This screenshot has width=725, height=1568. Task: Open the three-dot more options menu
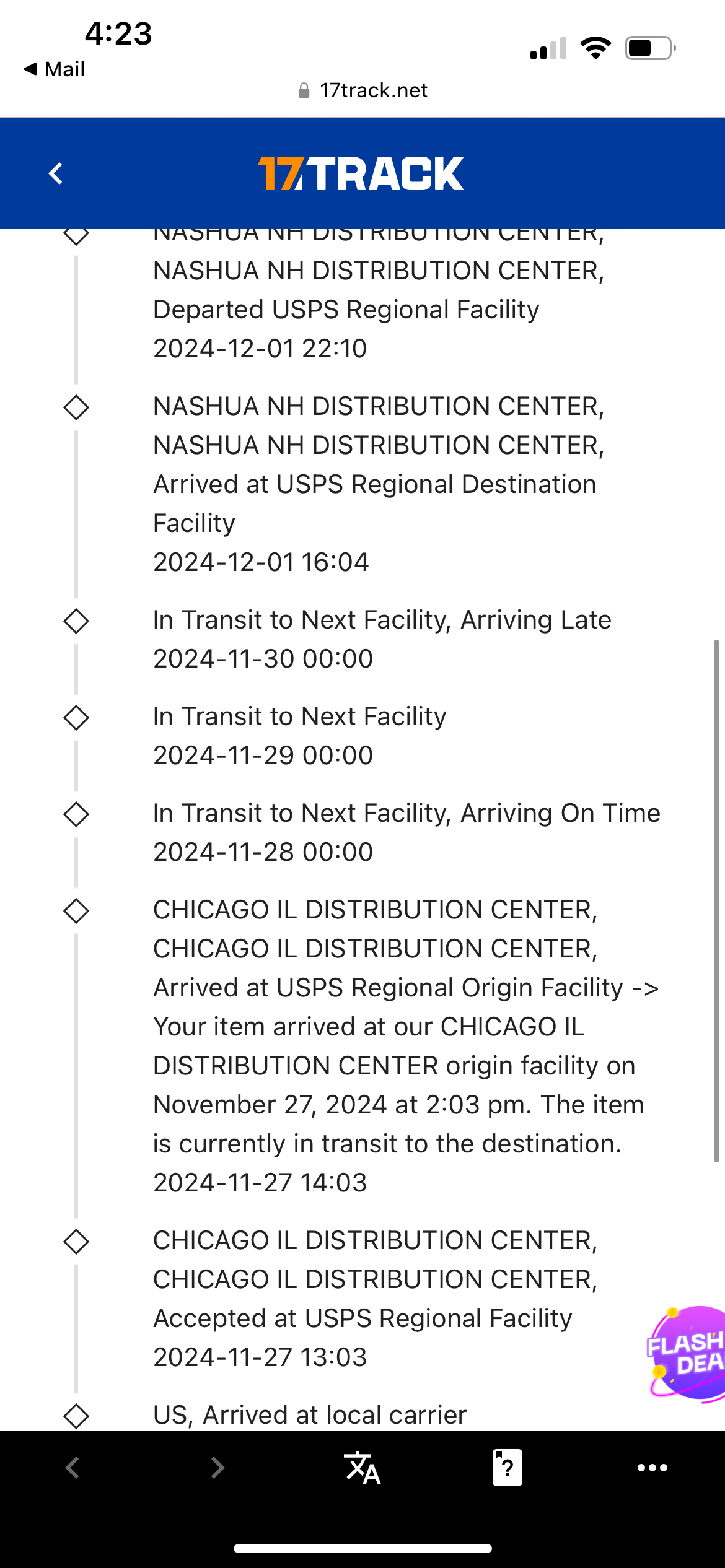click(652, 1468)
